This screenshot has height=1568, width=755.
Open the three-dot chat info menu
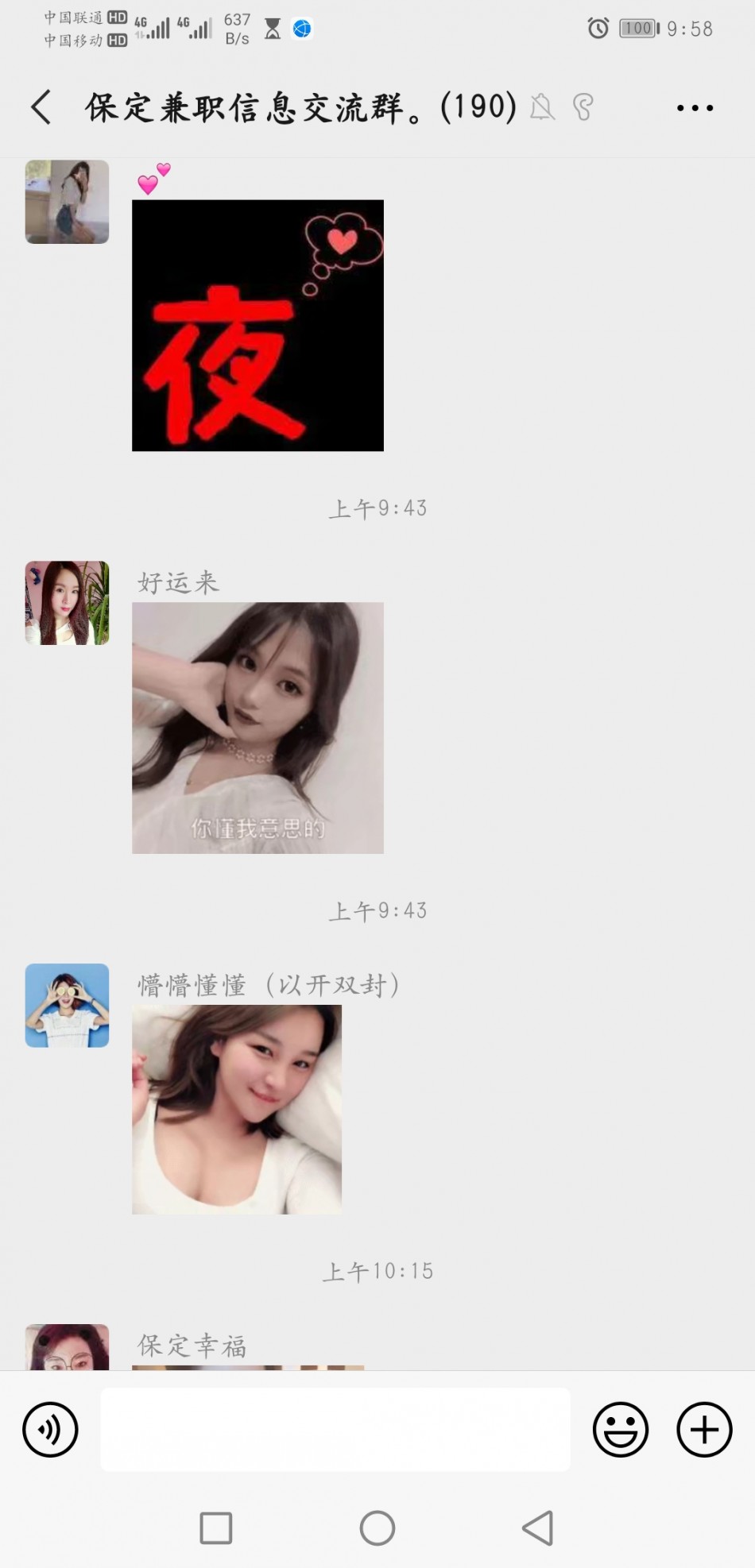coord(695,107)
